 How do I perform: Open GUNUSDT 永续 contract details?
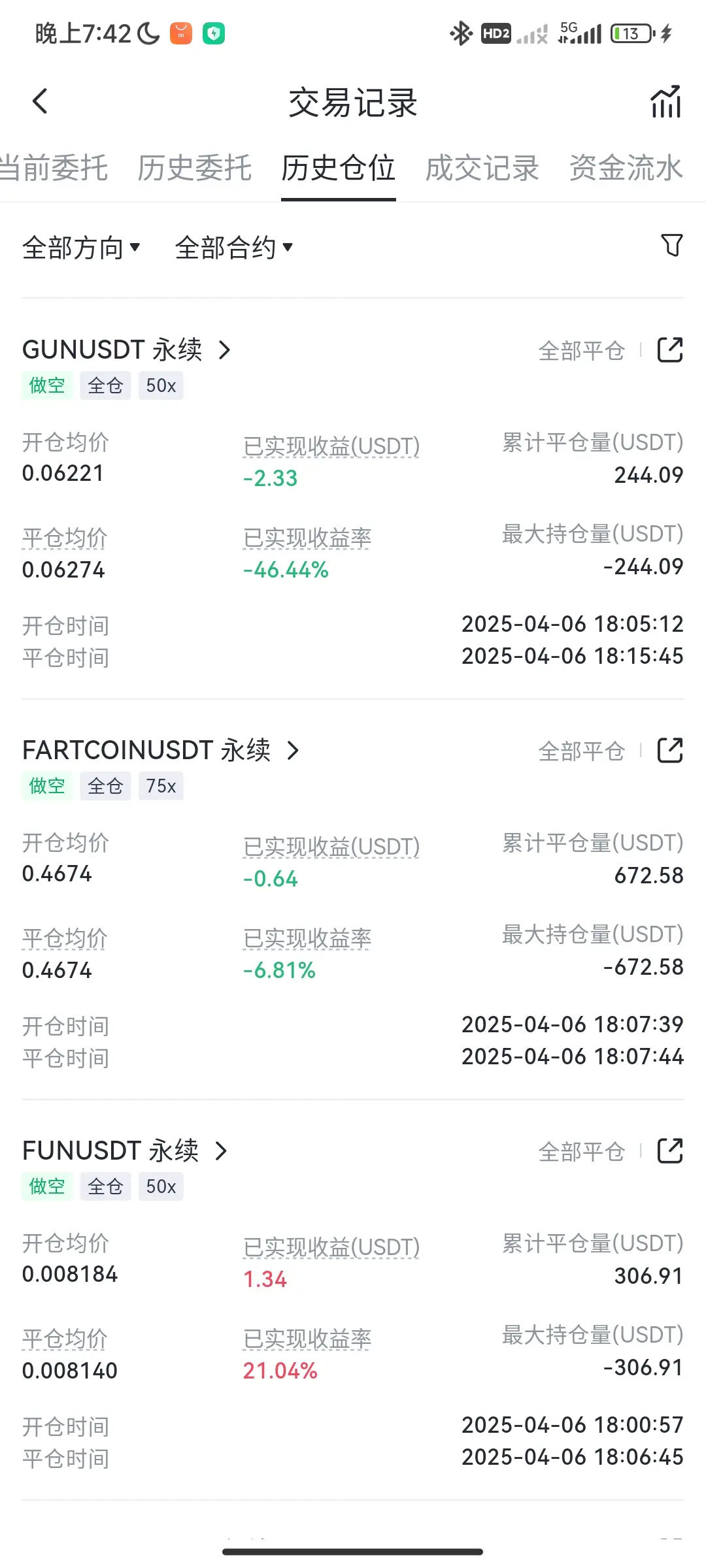(127, 350)
